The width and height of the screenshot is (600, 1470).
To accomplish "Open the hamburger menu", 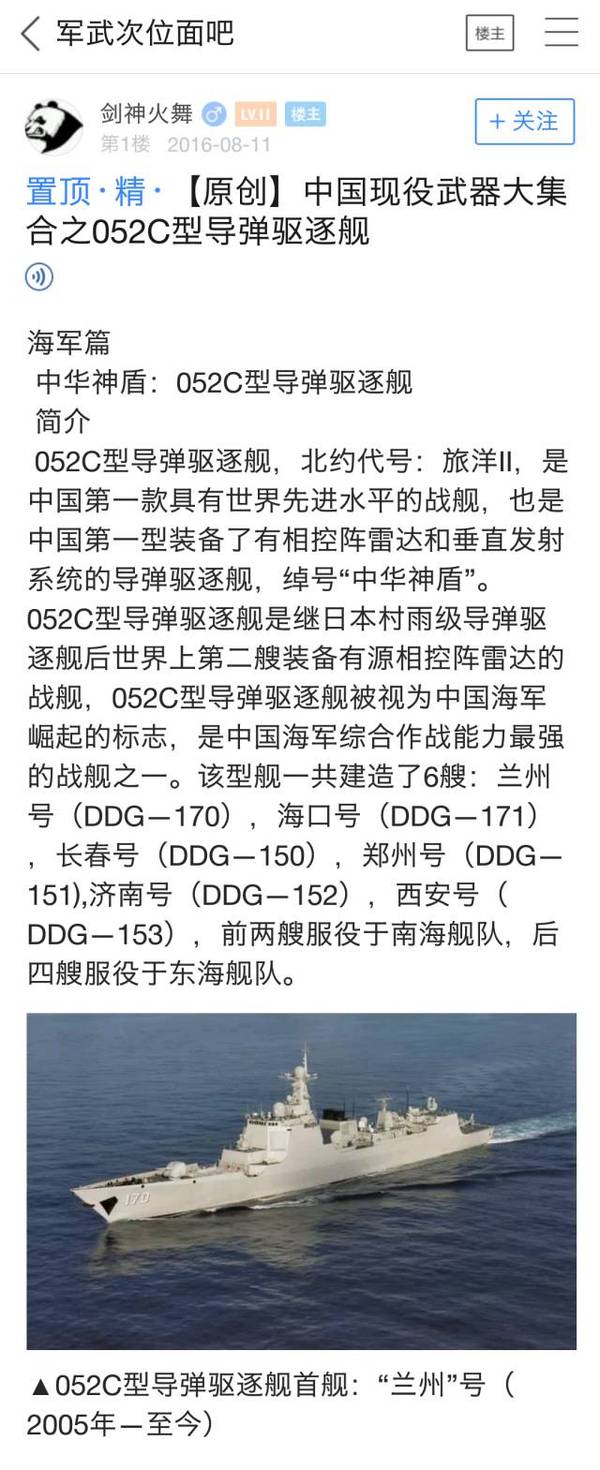I will point(561,33).
